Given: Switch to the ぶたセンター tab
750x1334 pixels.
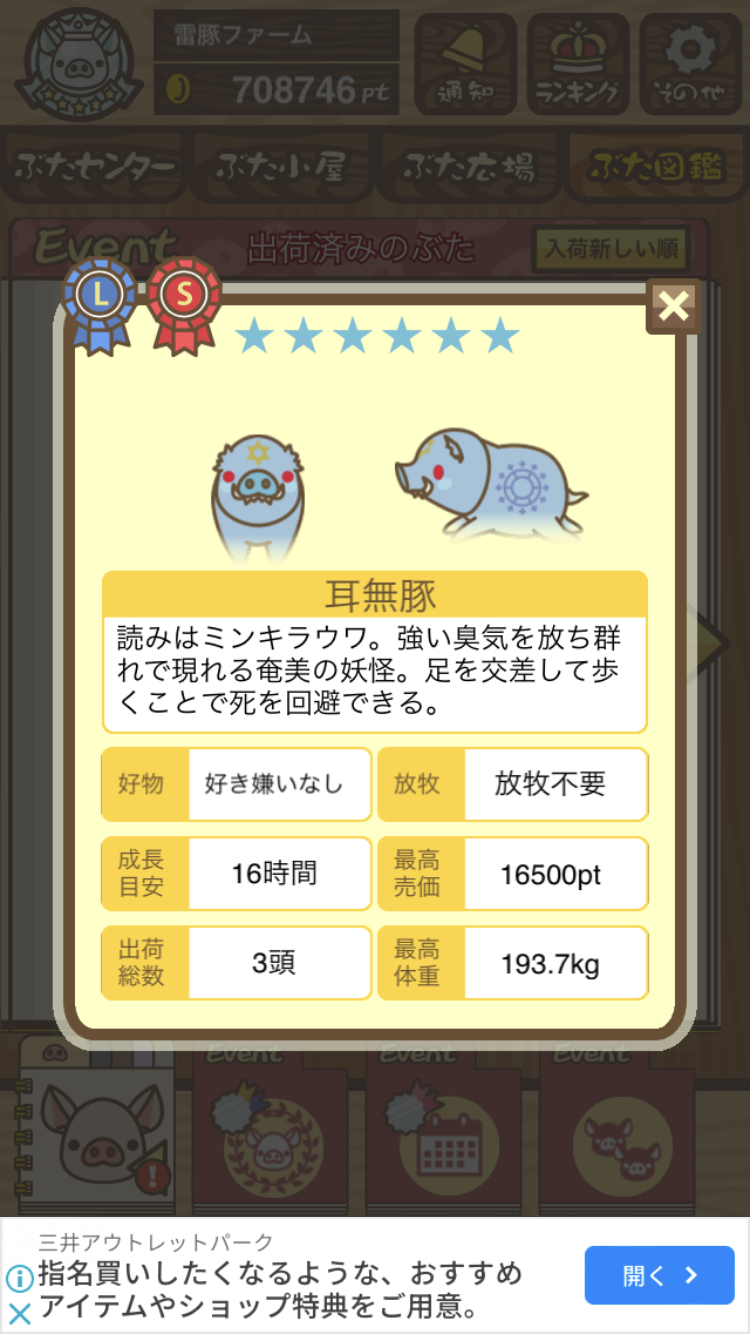Looking at the screenshot, I should pos(95,168).
